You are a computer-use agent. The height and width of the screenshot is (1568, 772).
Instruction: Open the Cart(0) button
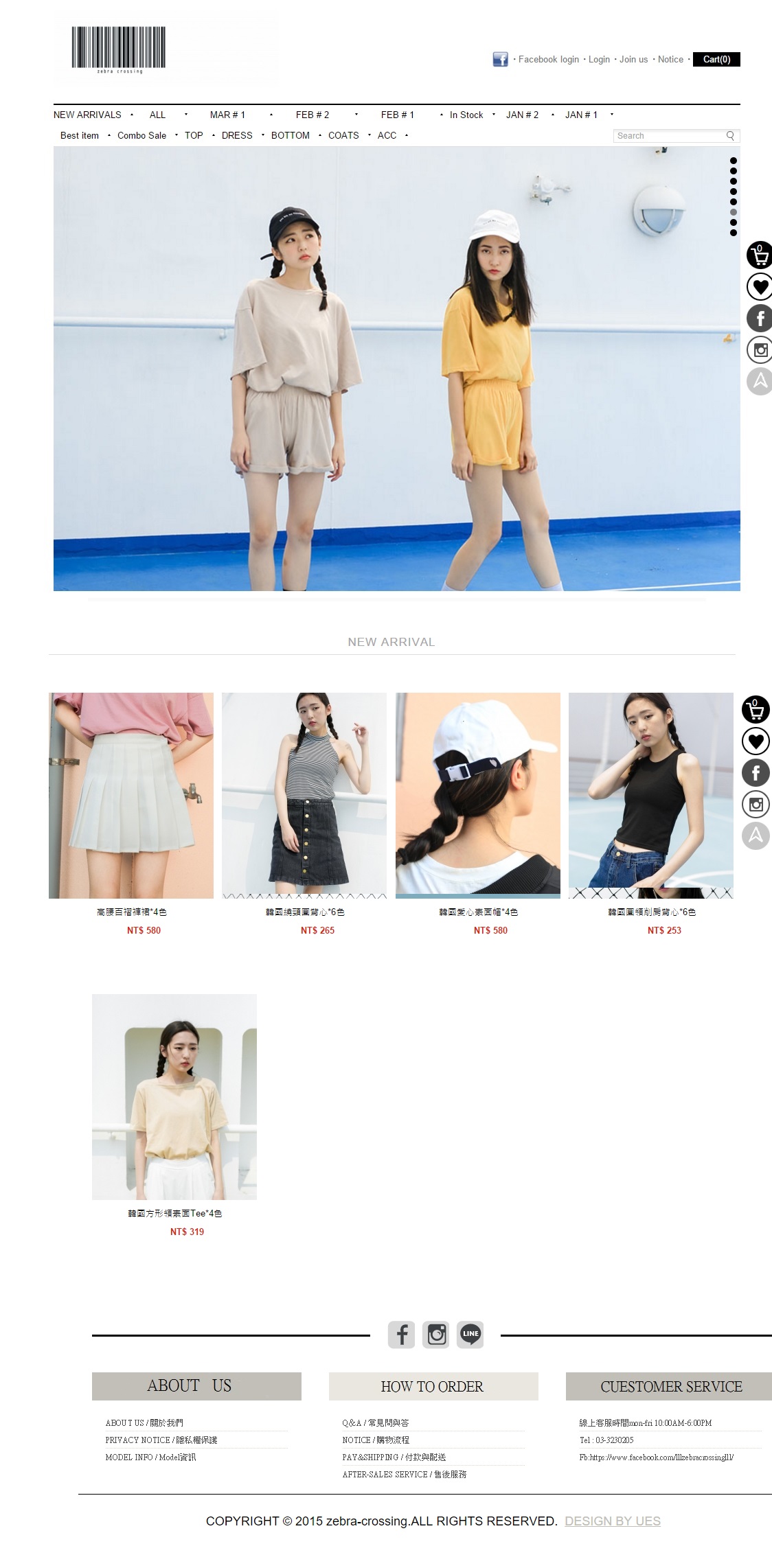pos(716,60)
